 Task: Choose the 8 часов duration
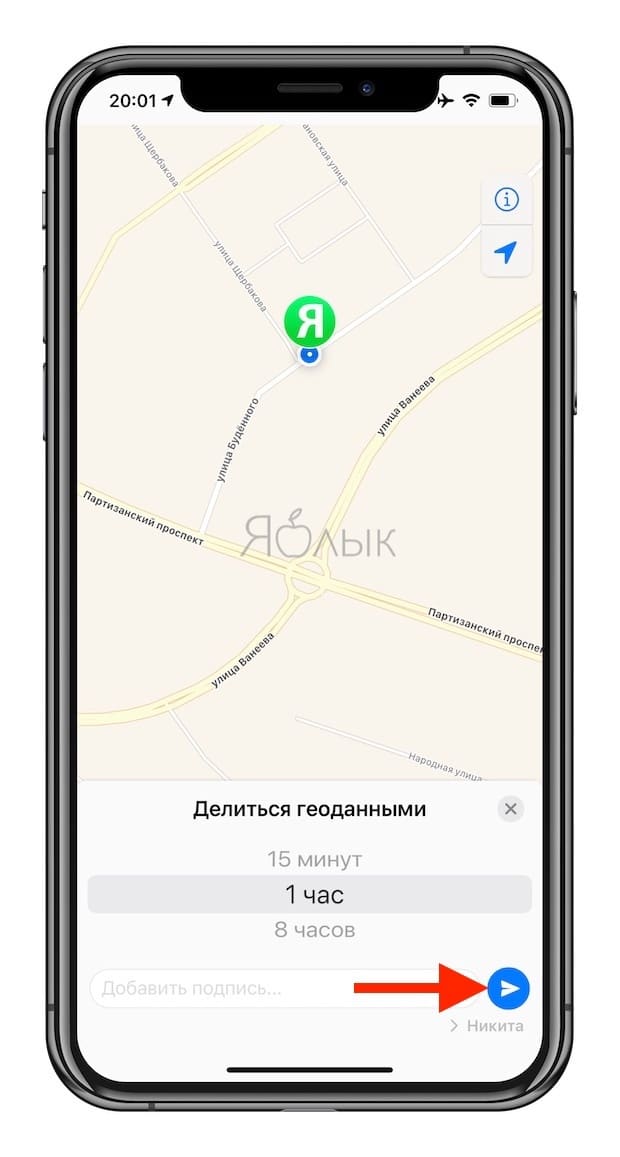coord(314,930)
